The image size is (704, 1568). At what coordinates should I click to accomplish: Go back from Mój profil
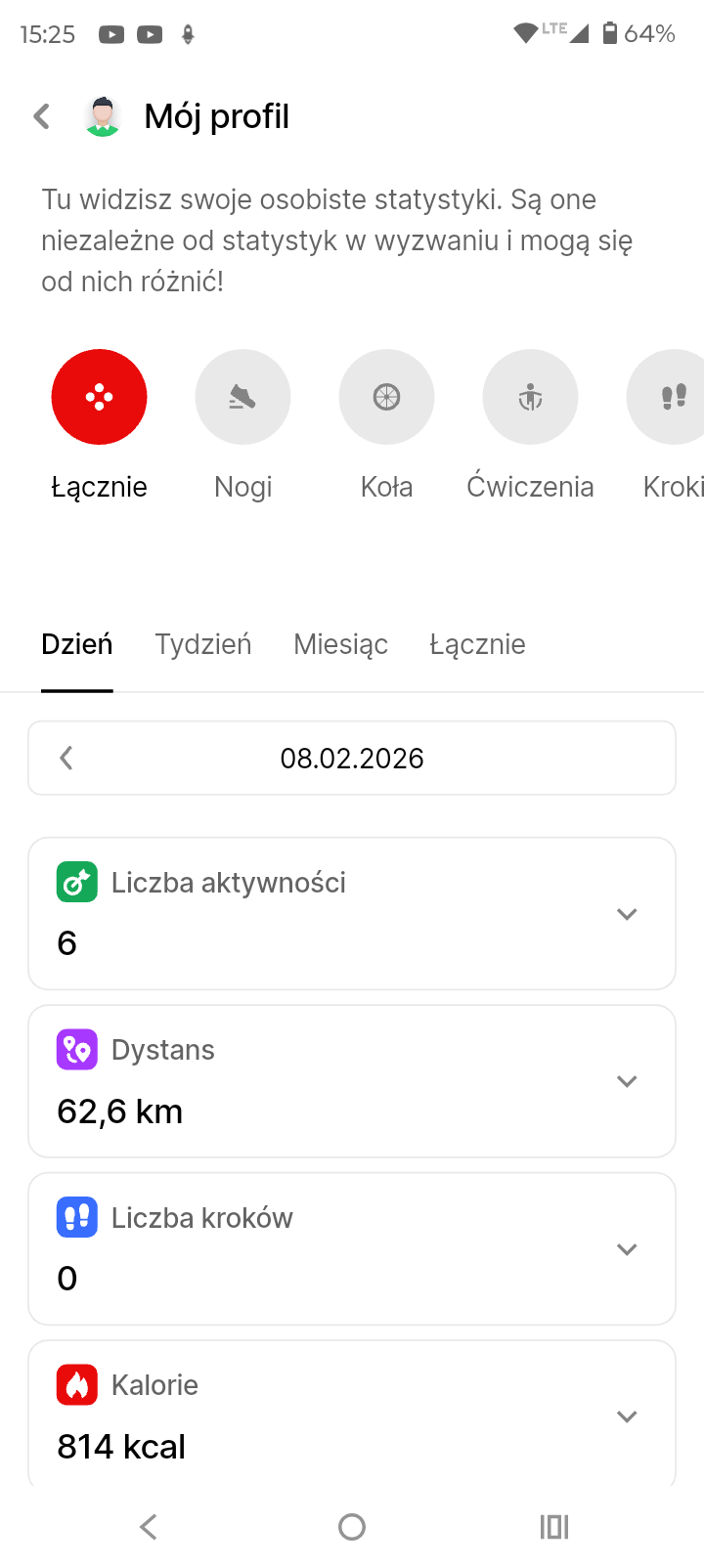pyautogui.click(x=42, y=116)
